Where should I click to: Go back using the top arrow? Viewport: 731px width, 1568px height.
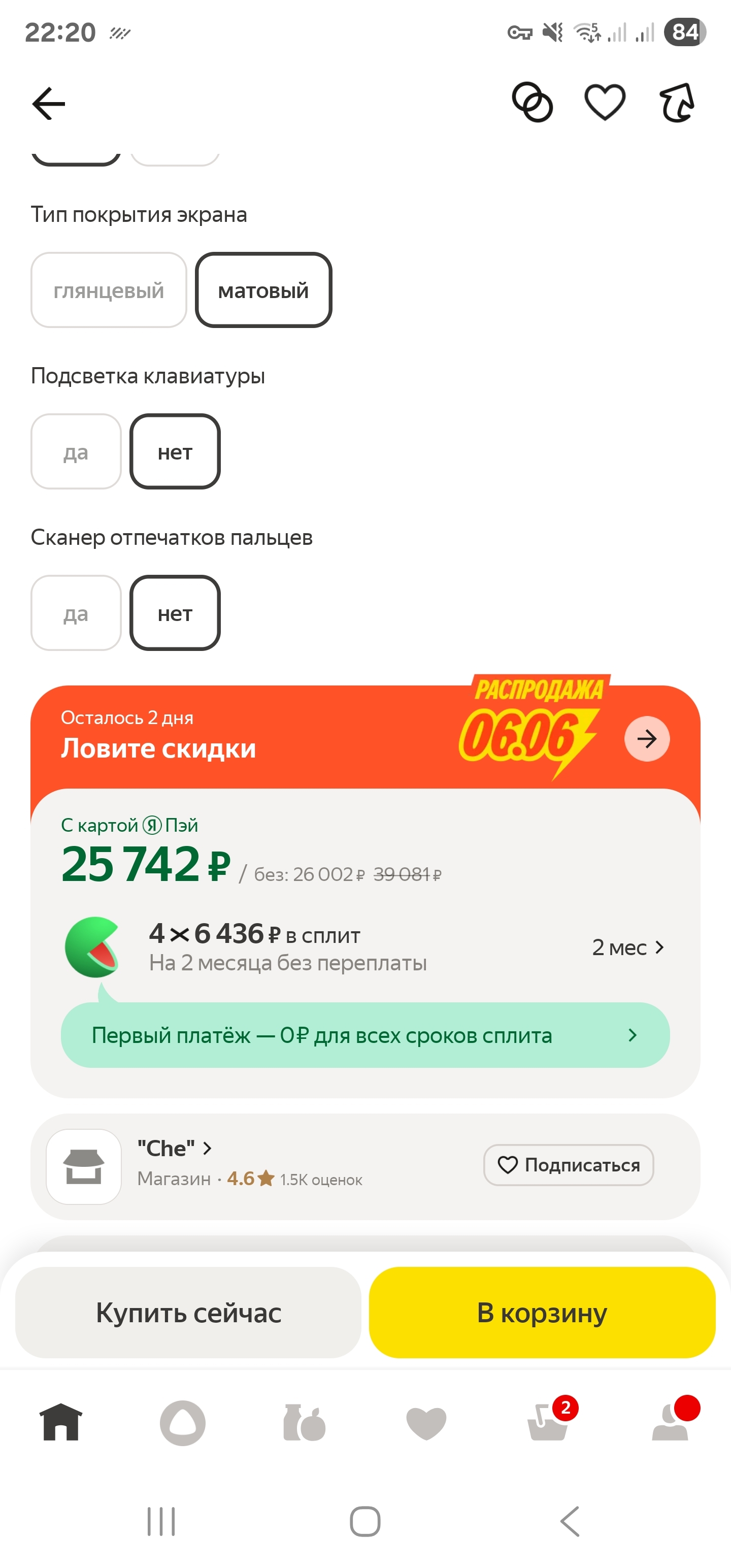click(49, 104)
